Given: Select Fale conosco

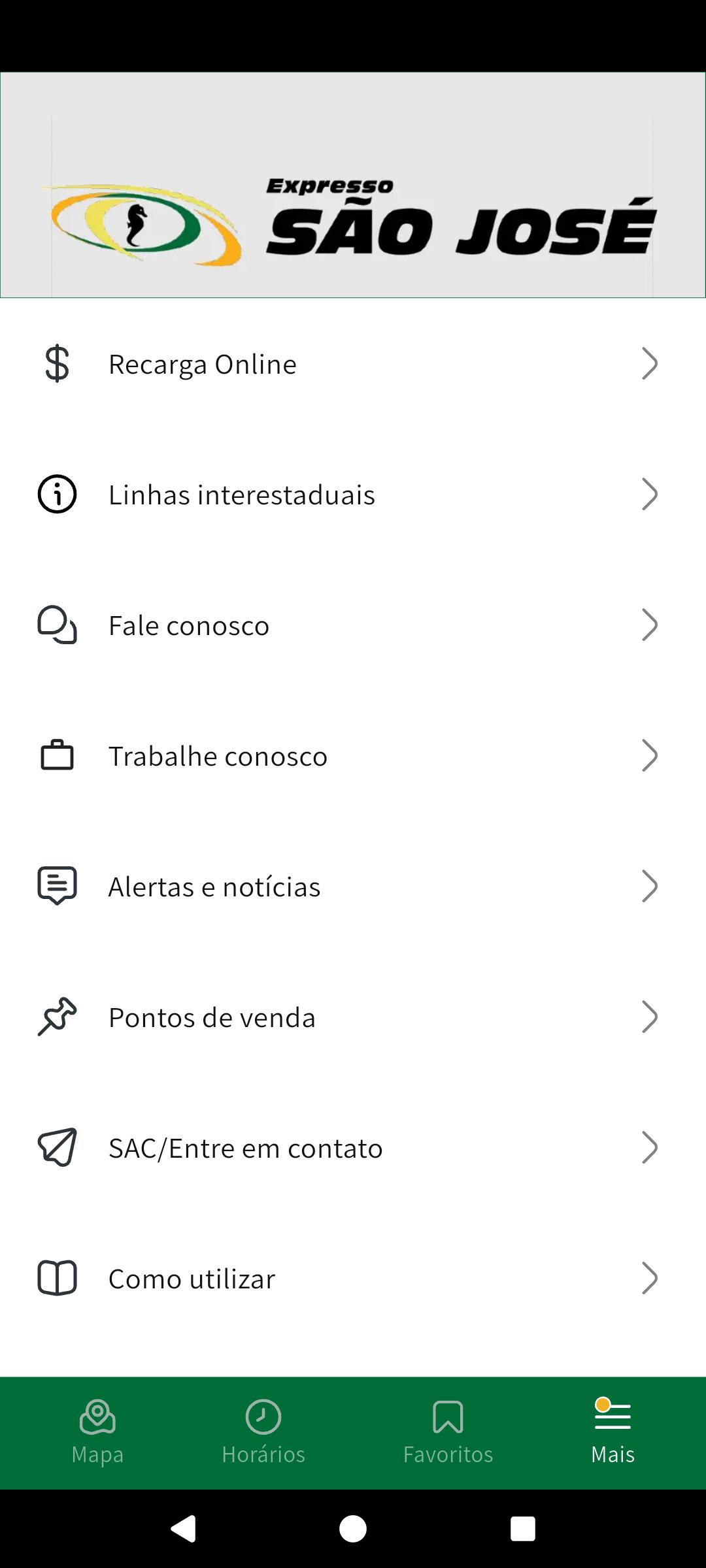Looking at the screenshot, I should tap(353, 625).
